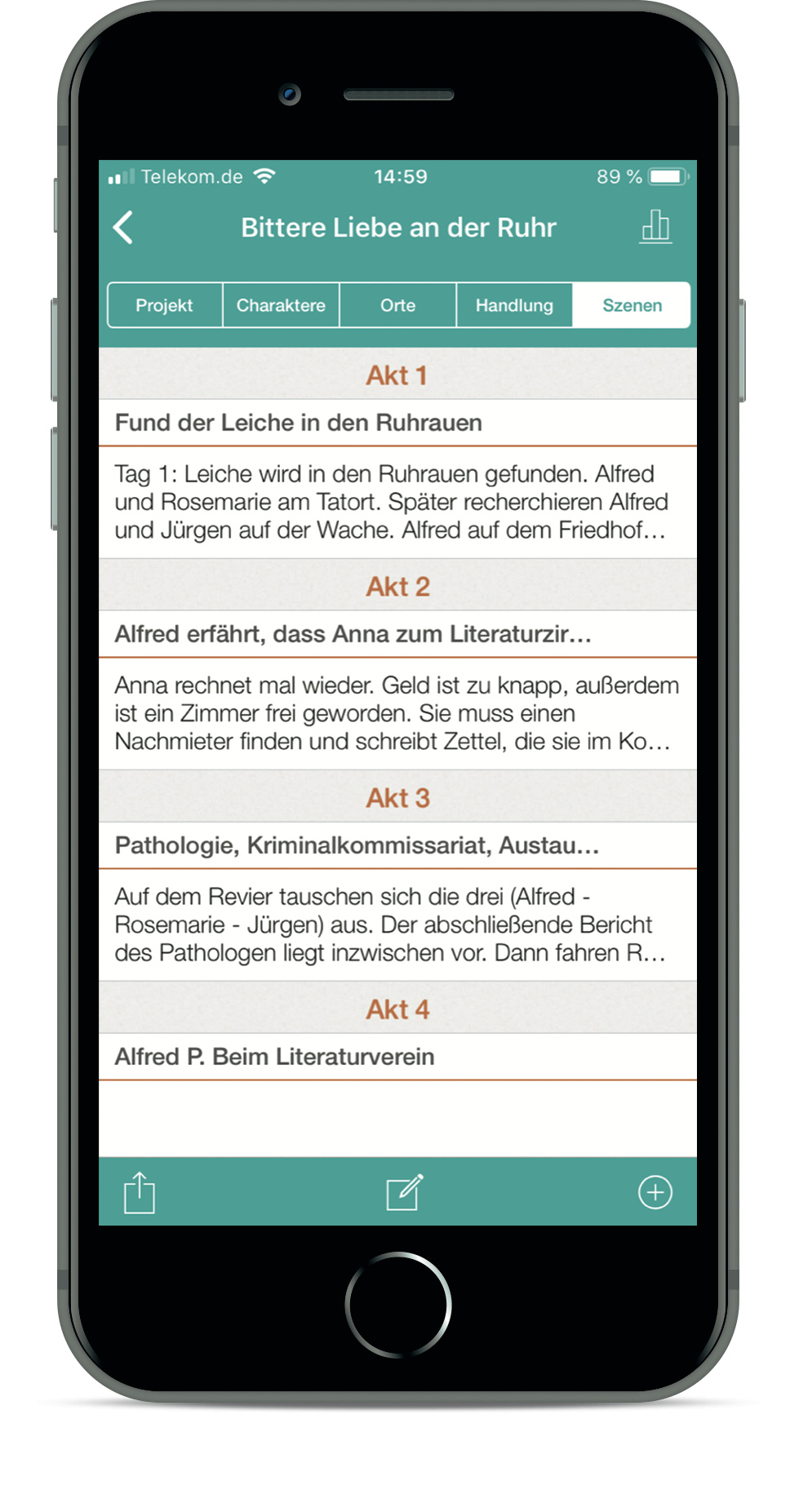Screen dimensions: 790x1512
Task: Open scene Alfred P. Beim Literaturverein
Action: coord(397,1057)
